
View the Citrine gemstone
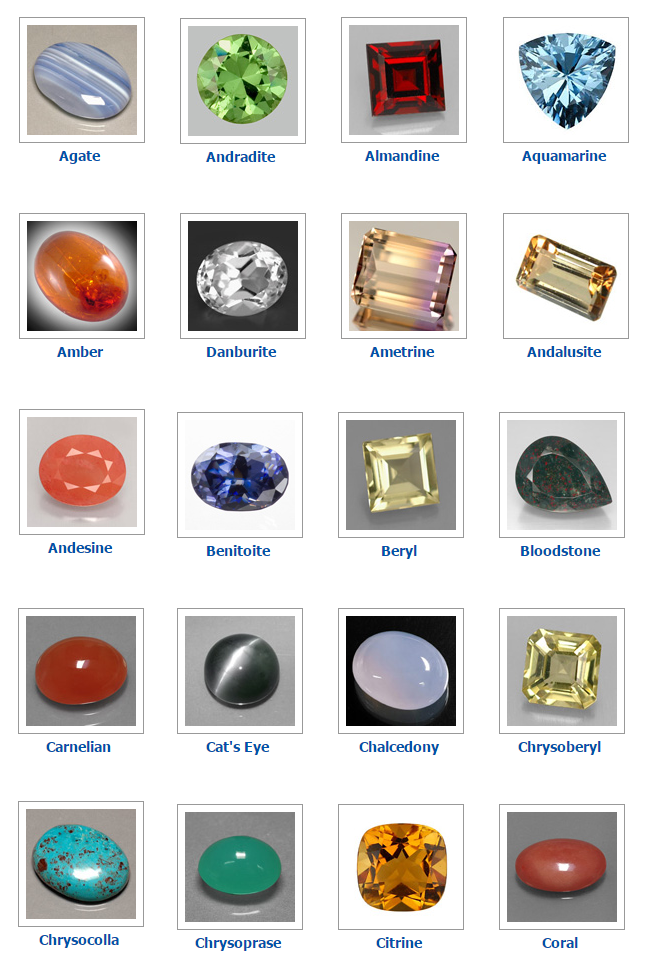pyautogui.click(x=400, y=867)
